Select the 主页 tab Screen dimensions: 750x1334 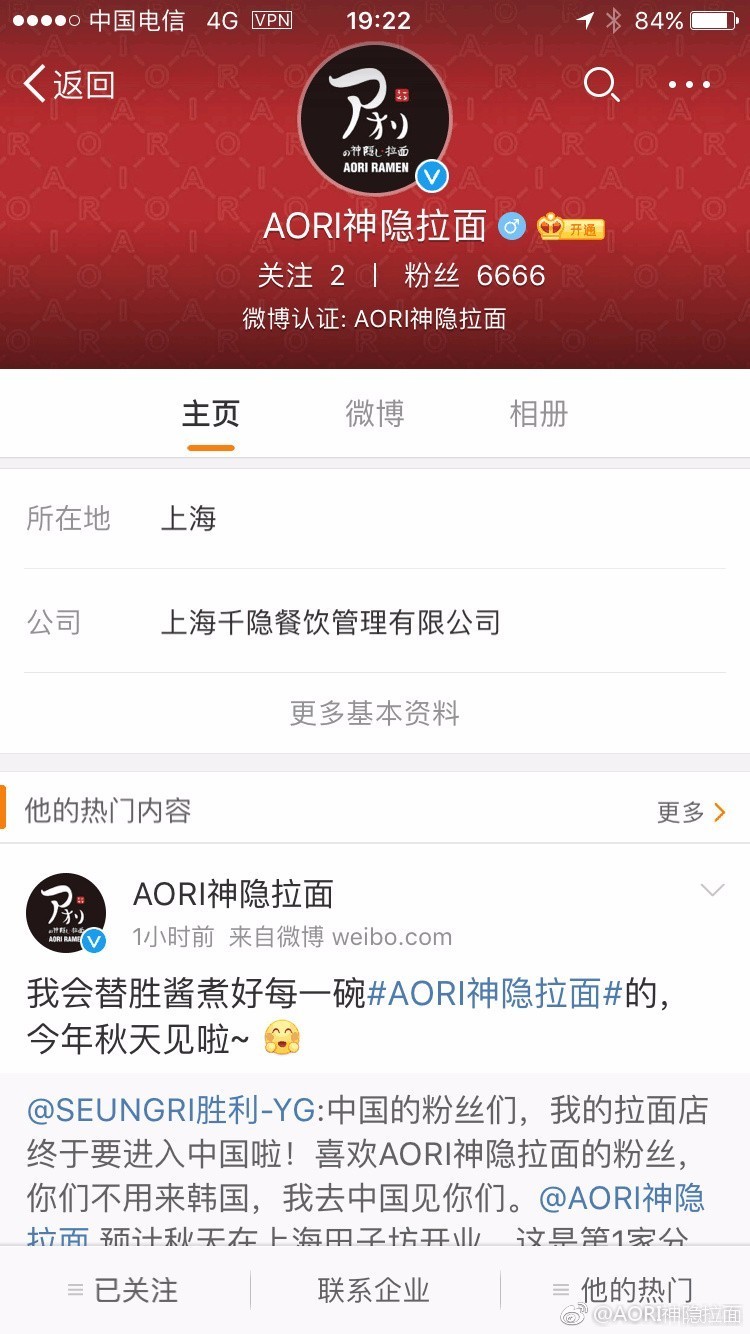[x=211, y=413]
